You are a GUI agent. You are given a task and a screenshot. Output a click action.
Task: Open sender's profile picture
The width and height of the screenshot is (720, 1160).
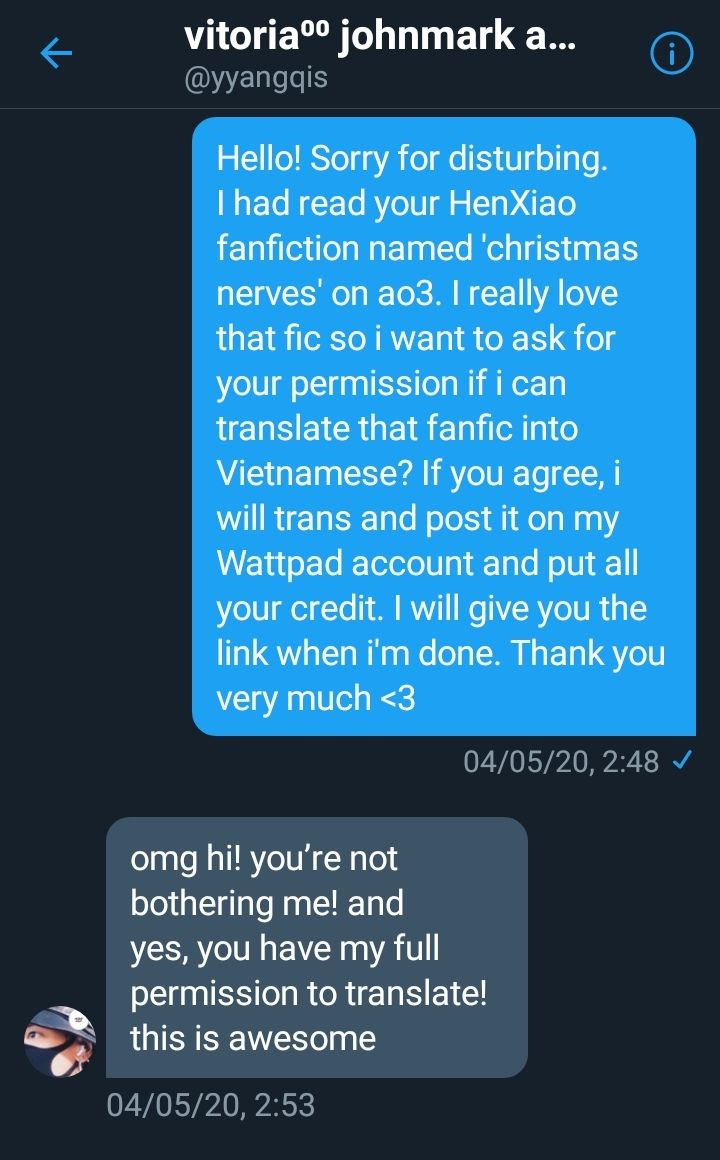[60, 1041]
